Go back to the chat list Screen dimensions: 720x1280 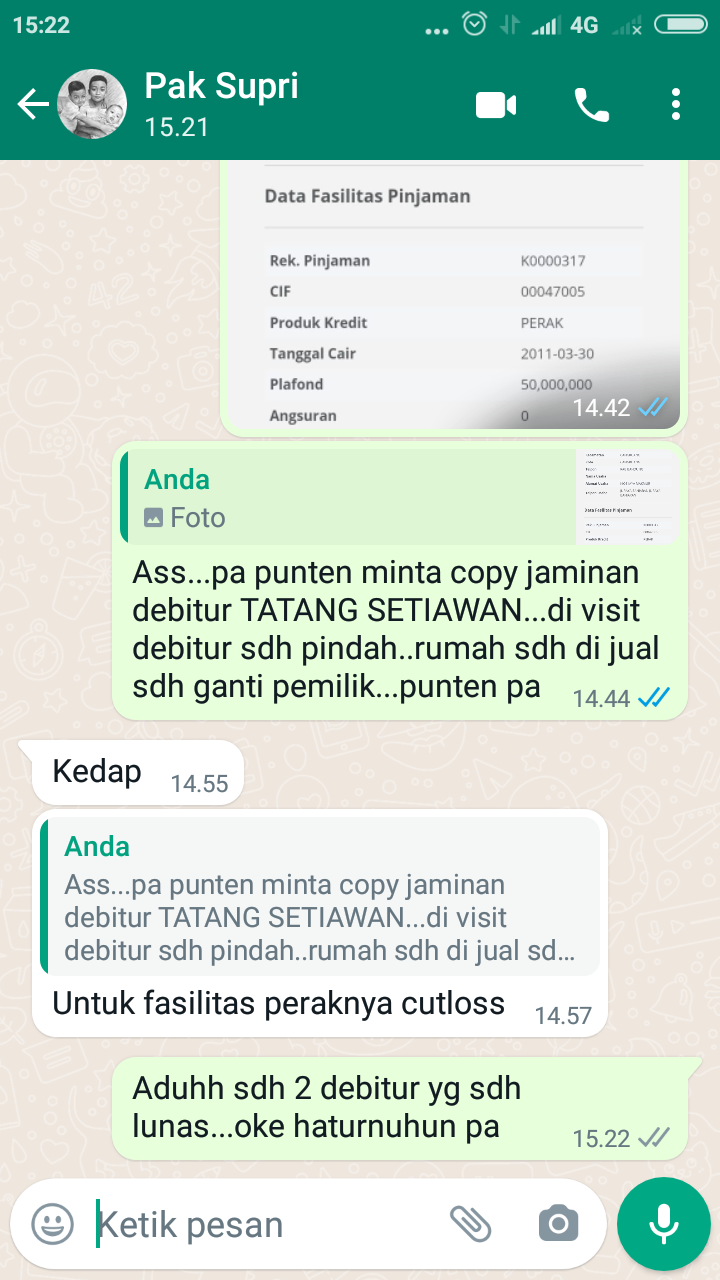[x=33, y=104]
